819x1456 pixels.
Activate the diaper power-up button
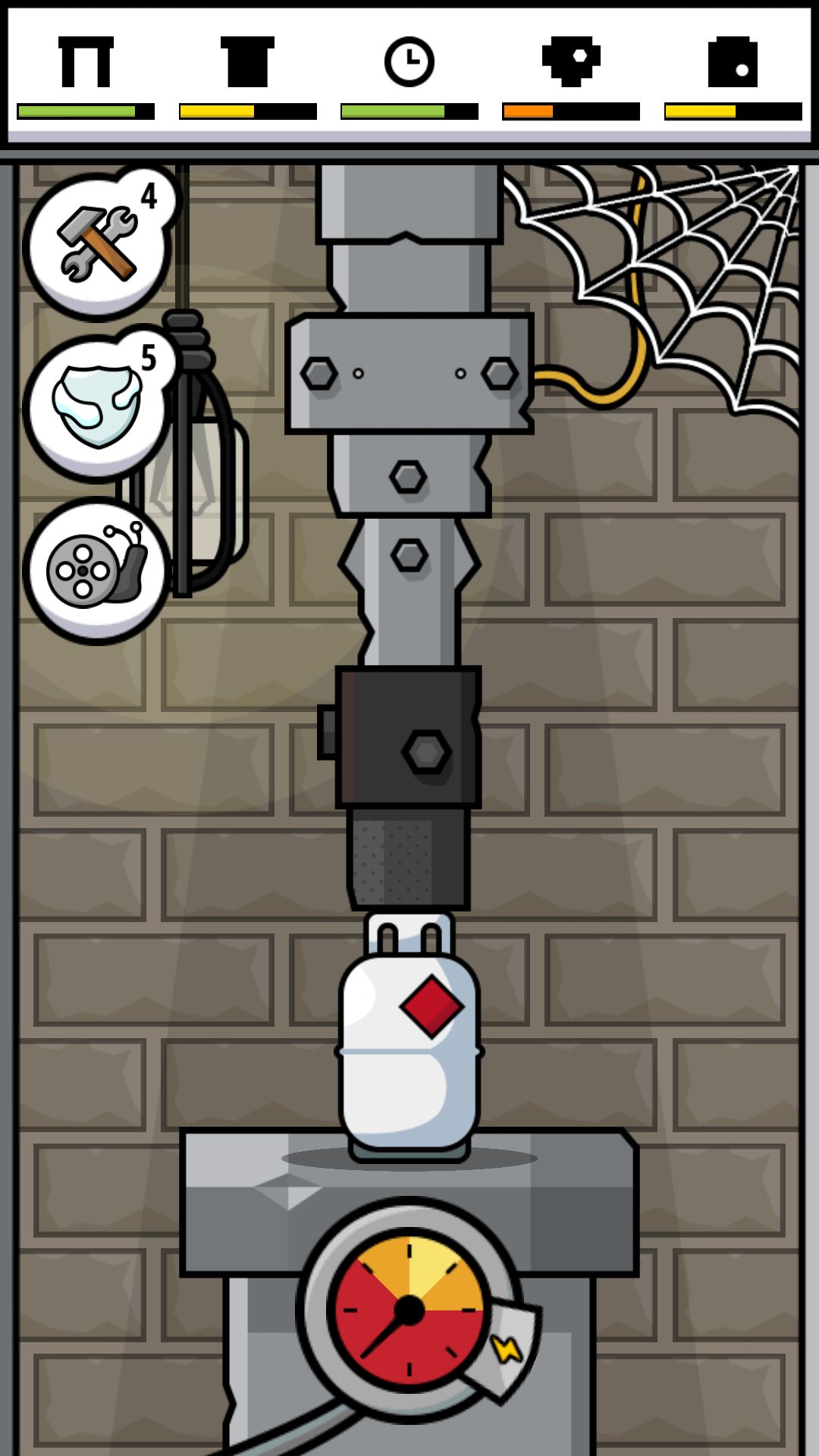[97, 406]
